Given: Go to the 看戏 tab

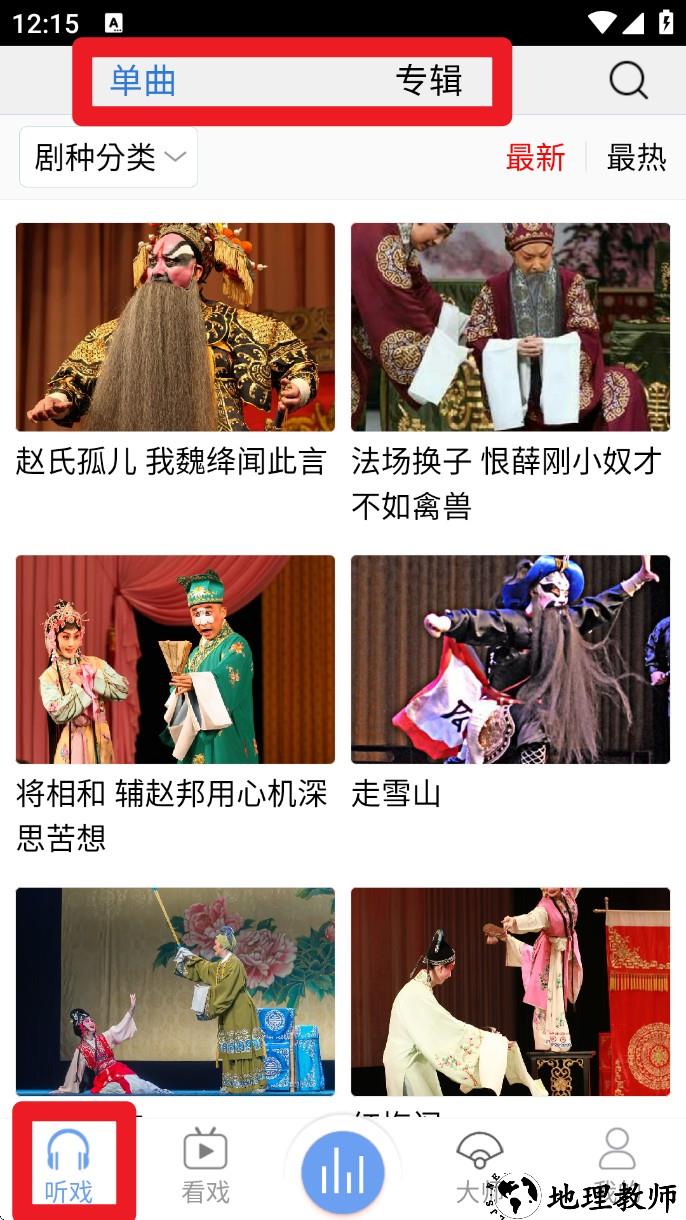Looking at the screenshot, I should tap(205, 1164).
